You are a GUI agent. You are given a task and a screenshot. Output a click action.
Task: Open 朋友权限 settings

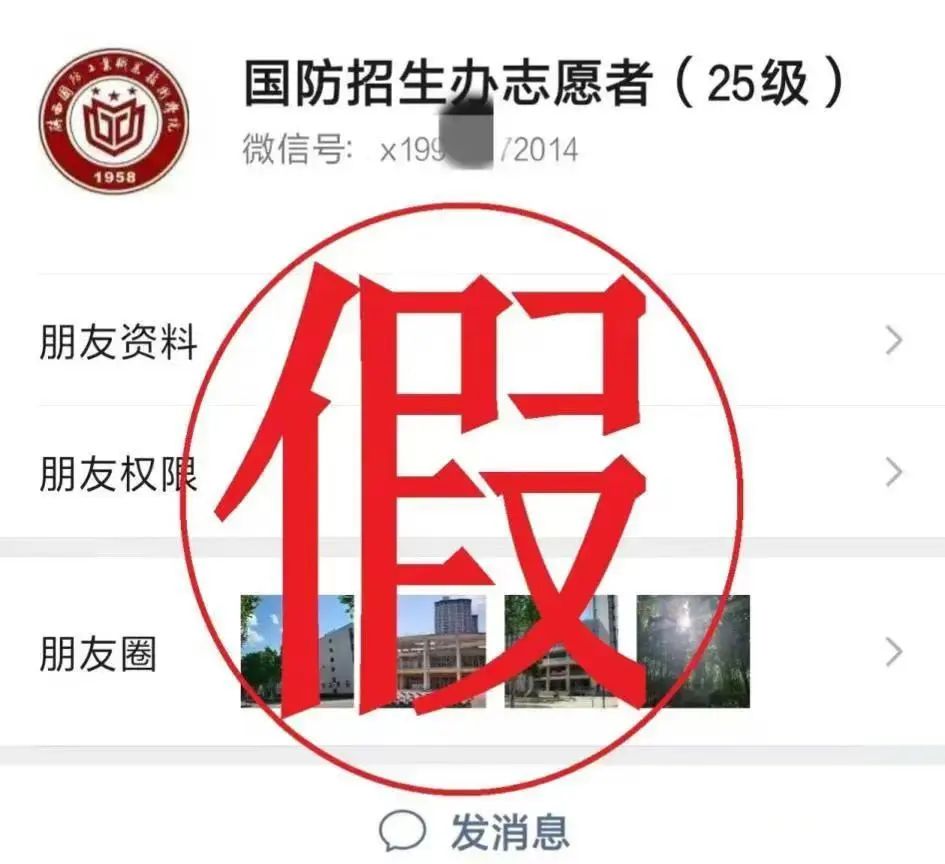click(x=118, y=472)
